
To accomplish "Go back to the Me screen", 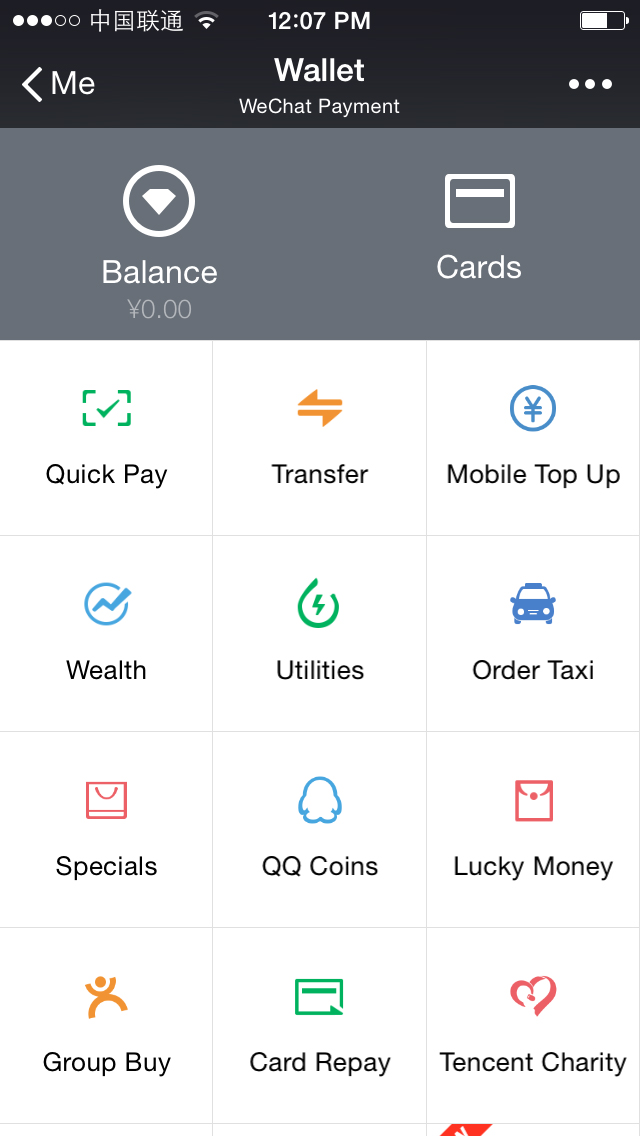I will [x=58, y=84].
